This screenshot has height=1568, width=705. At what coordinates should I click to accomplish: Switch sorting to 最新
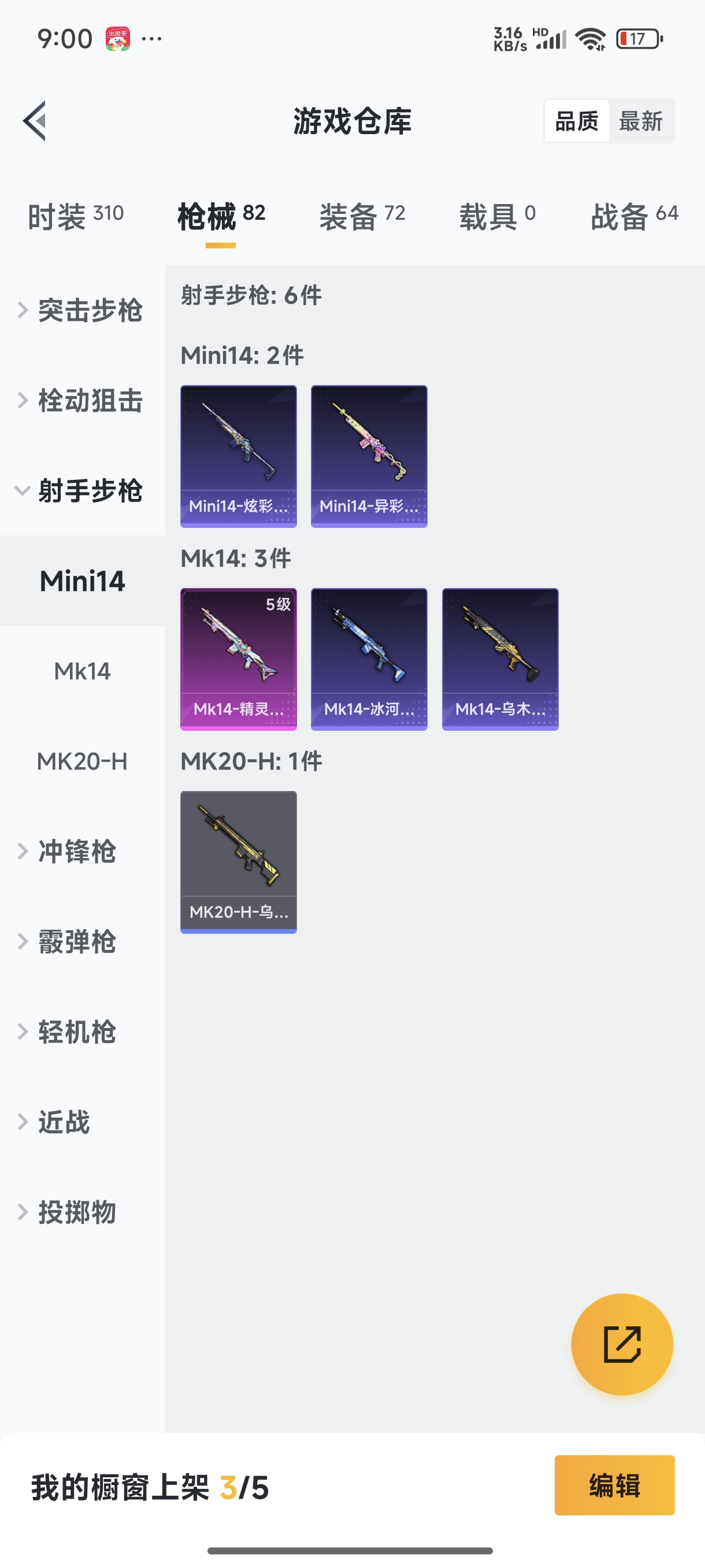(x=642, y=120)
